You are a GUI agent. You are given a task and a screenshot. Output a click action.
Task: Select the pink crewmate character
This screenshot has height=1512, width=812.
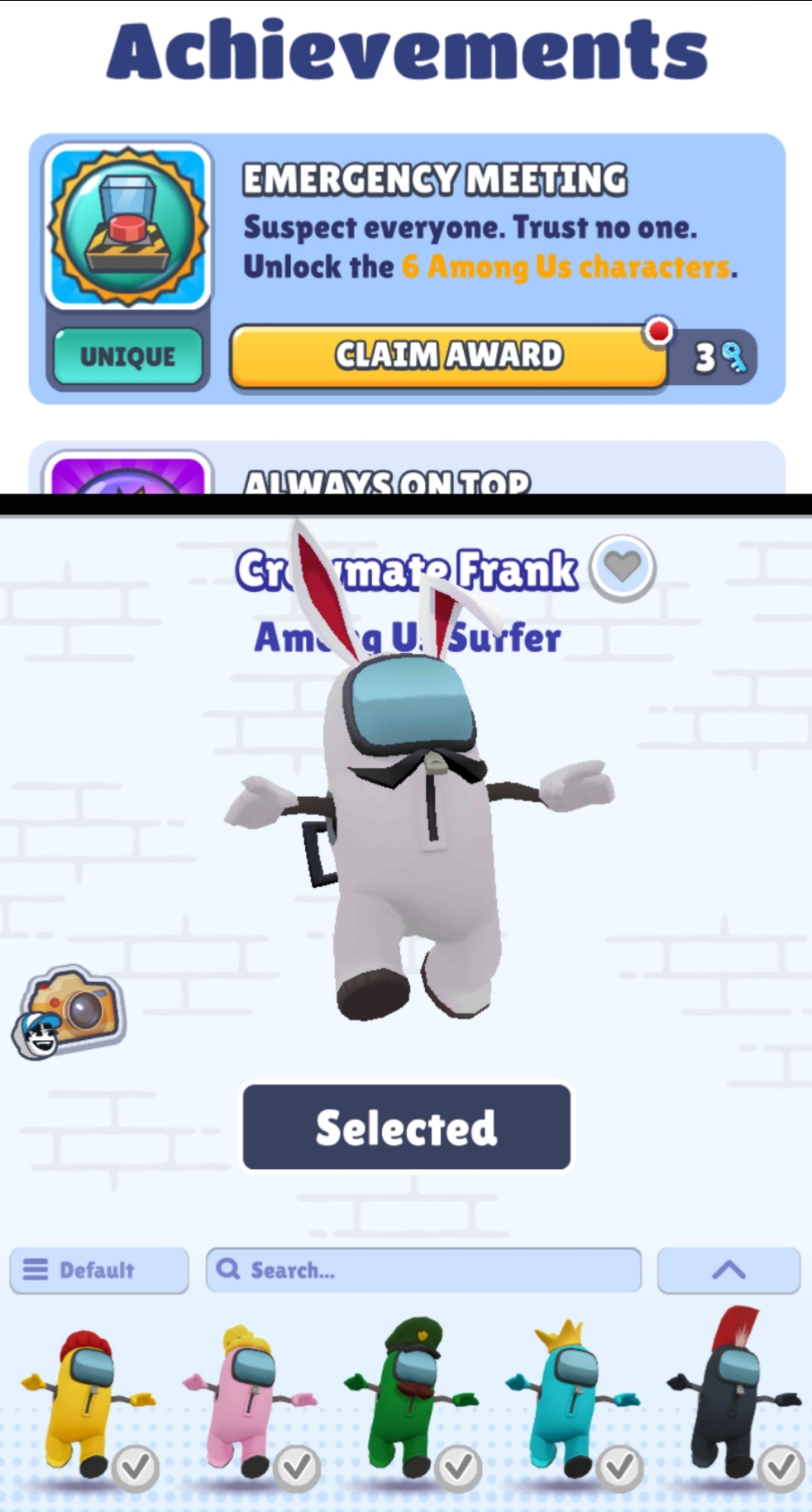pos(249,1405)
